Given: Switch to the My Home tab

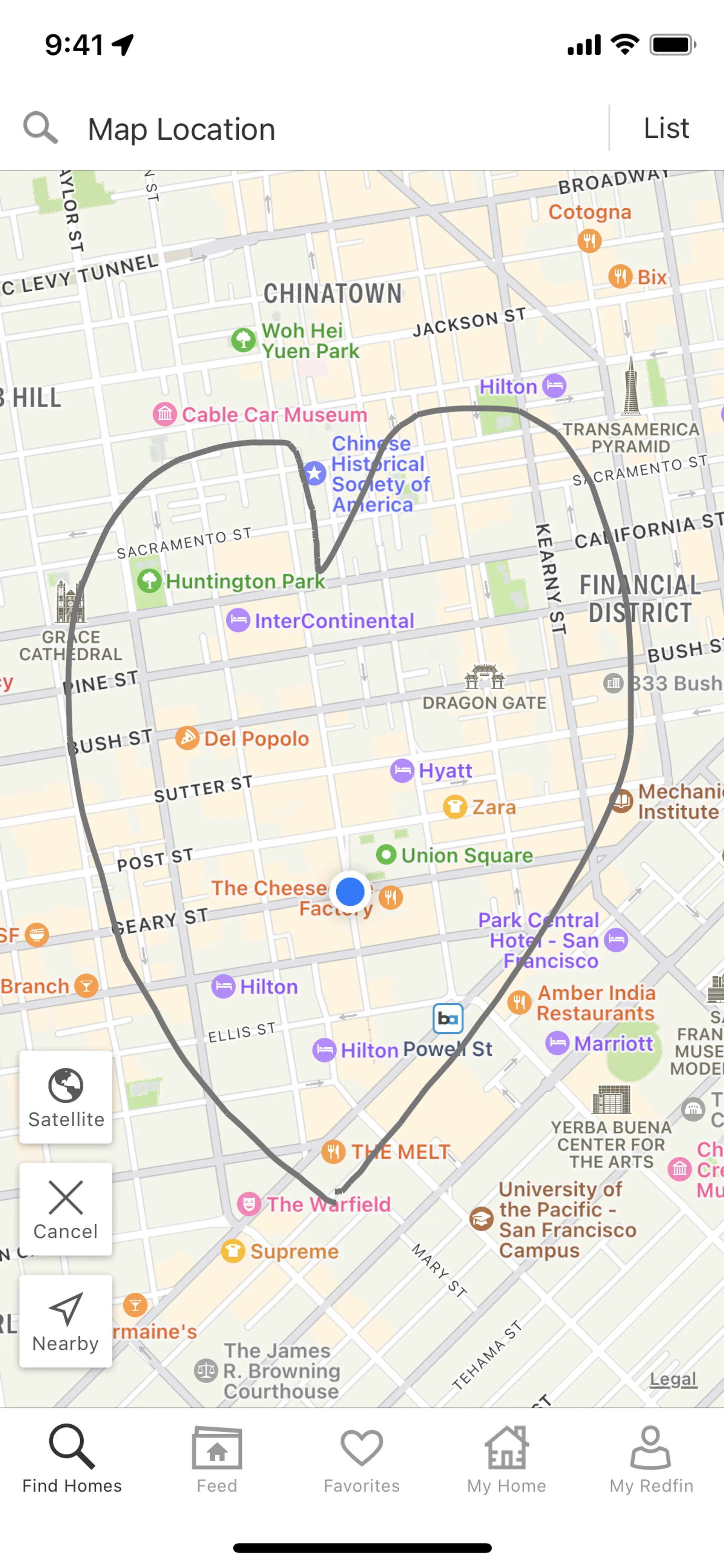Looking at the screenshot, I should pyautogui.click(x=506, y=1460).
